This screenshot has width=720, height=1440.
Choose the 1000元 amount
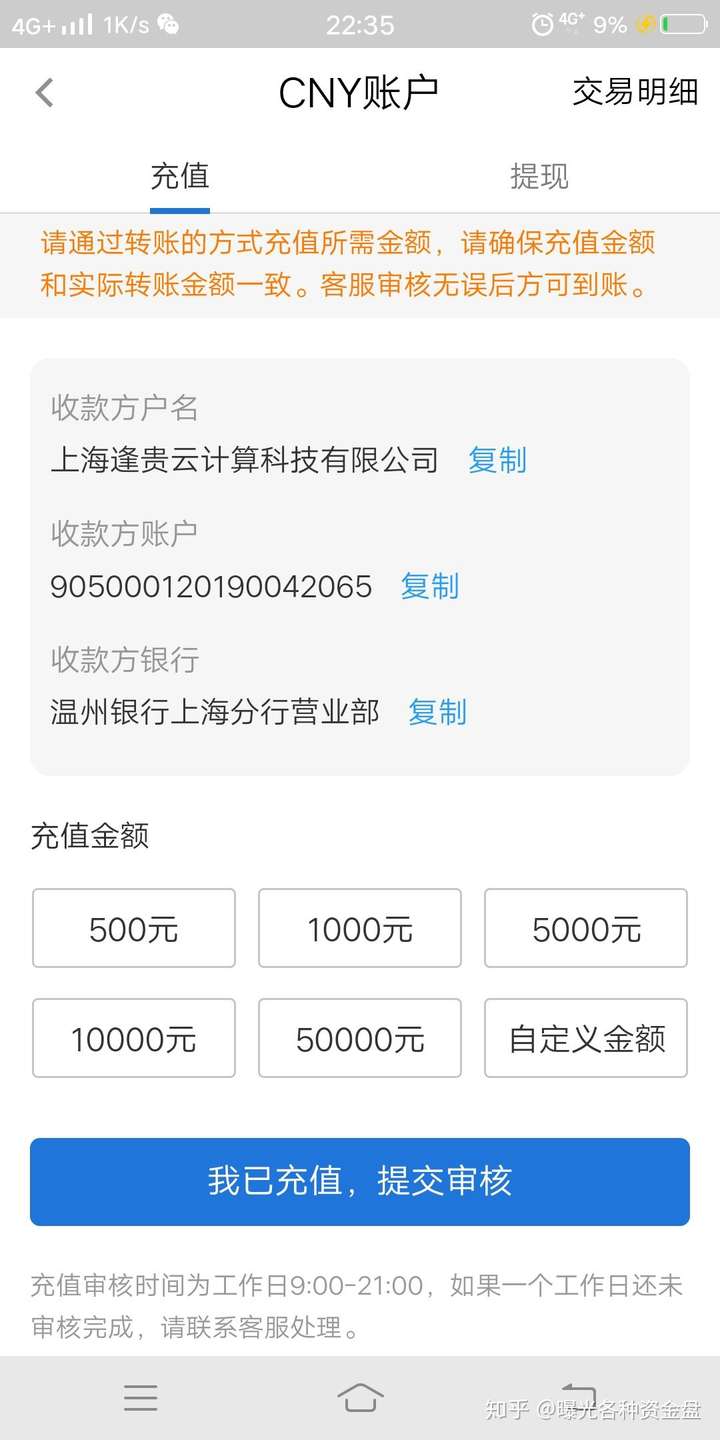[360, 928]
